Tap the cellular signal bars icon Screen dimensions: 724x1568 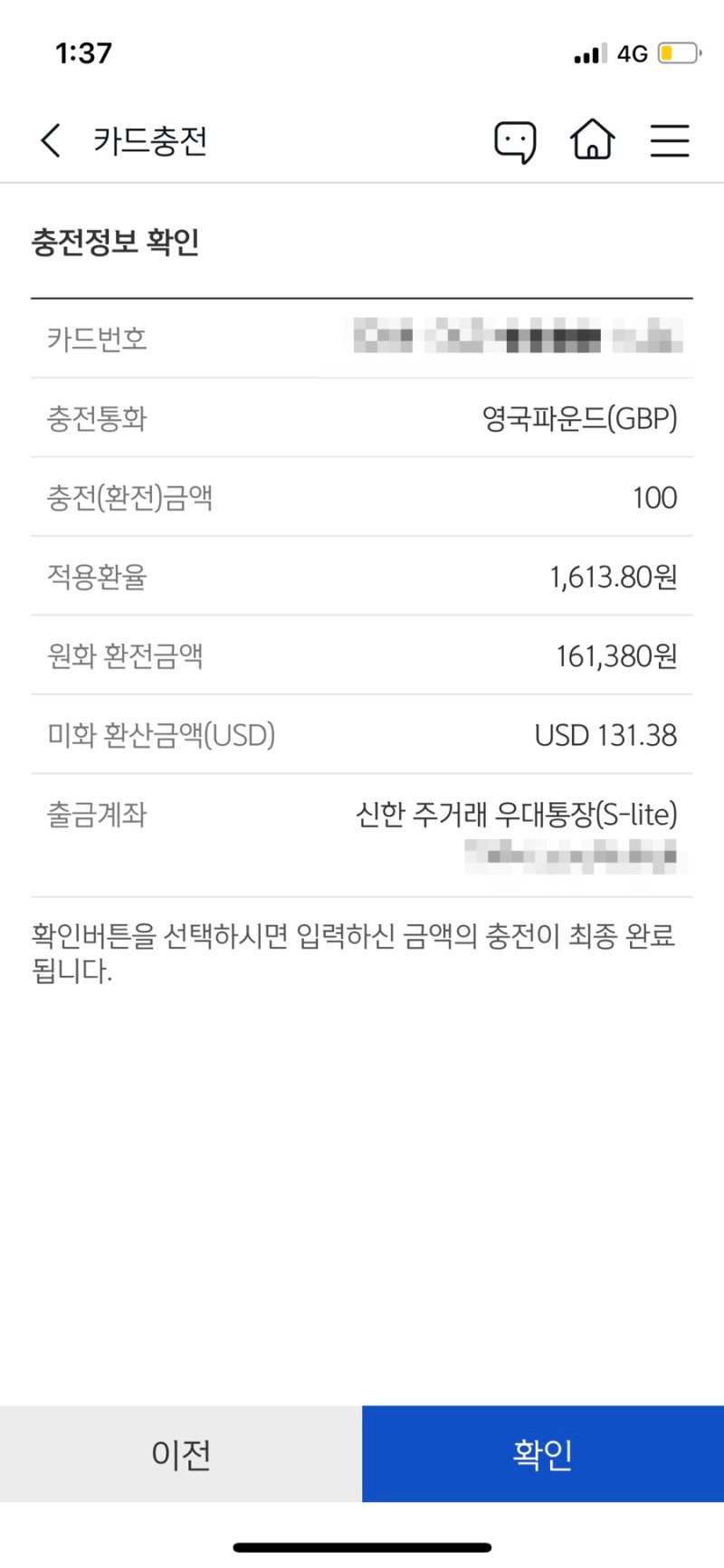[585, 53]
